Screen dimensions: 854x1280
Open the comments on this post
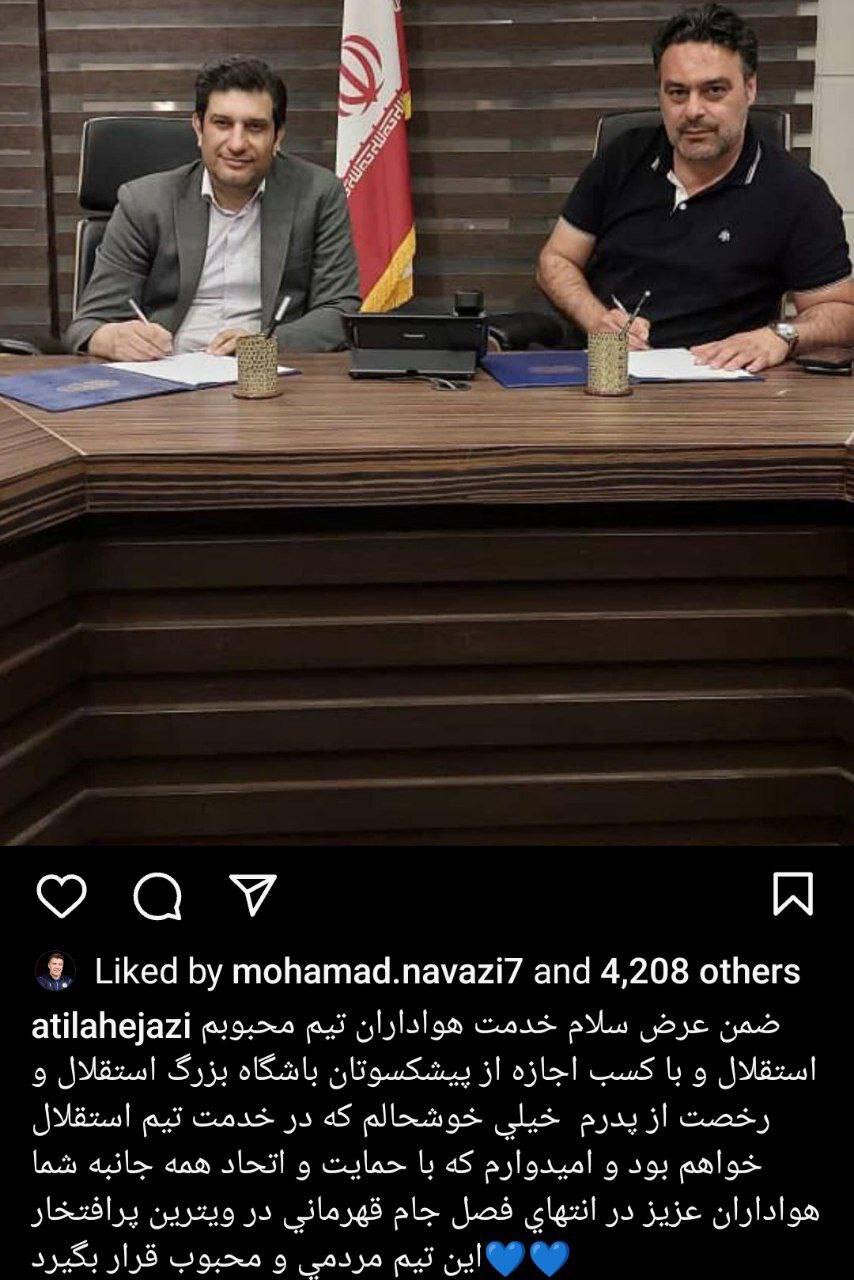click(157, 896)
